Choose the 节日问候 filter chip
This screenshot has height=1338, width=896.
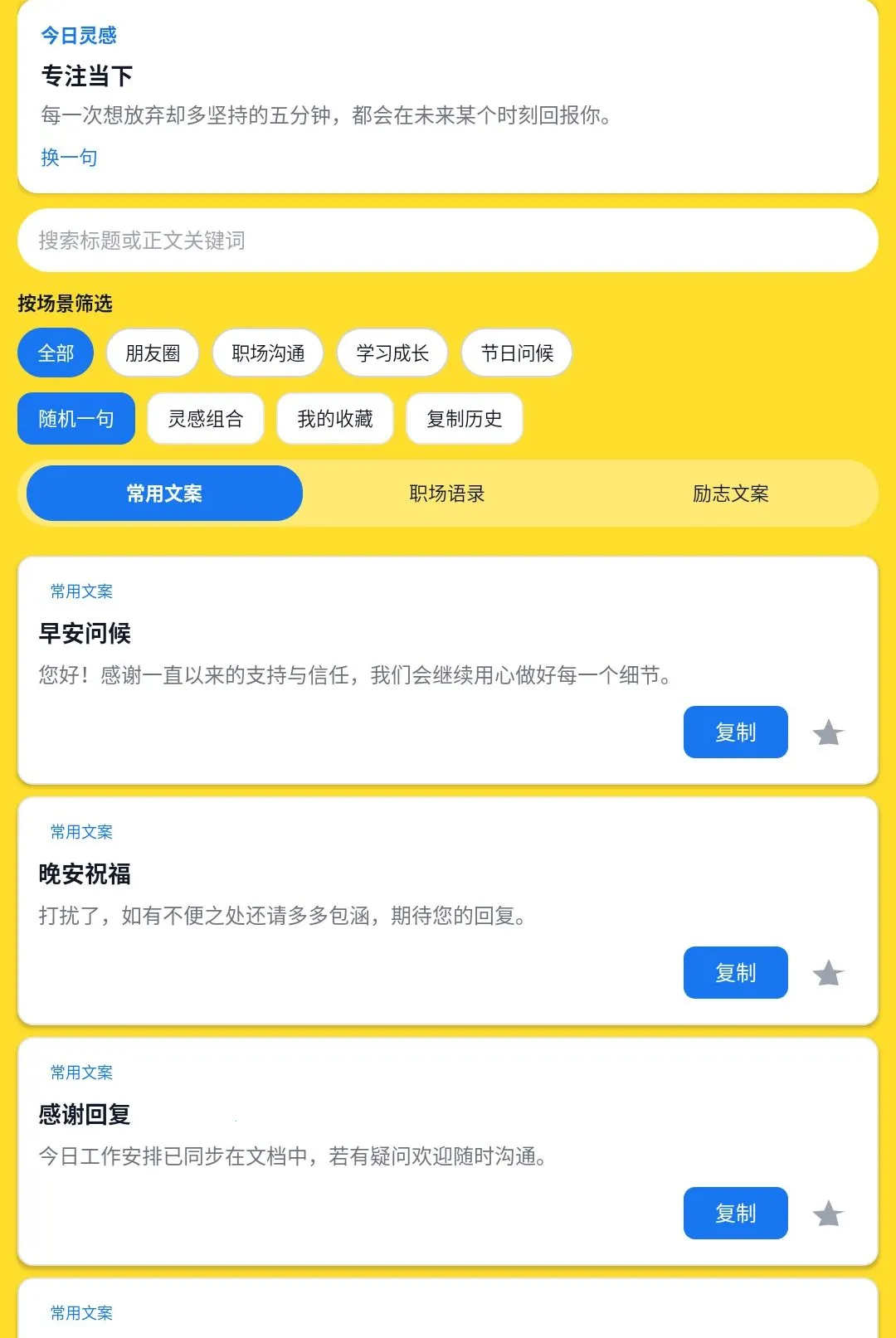tap(517, 353)
